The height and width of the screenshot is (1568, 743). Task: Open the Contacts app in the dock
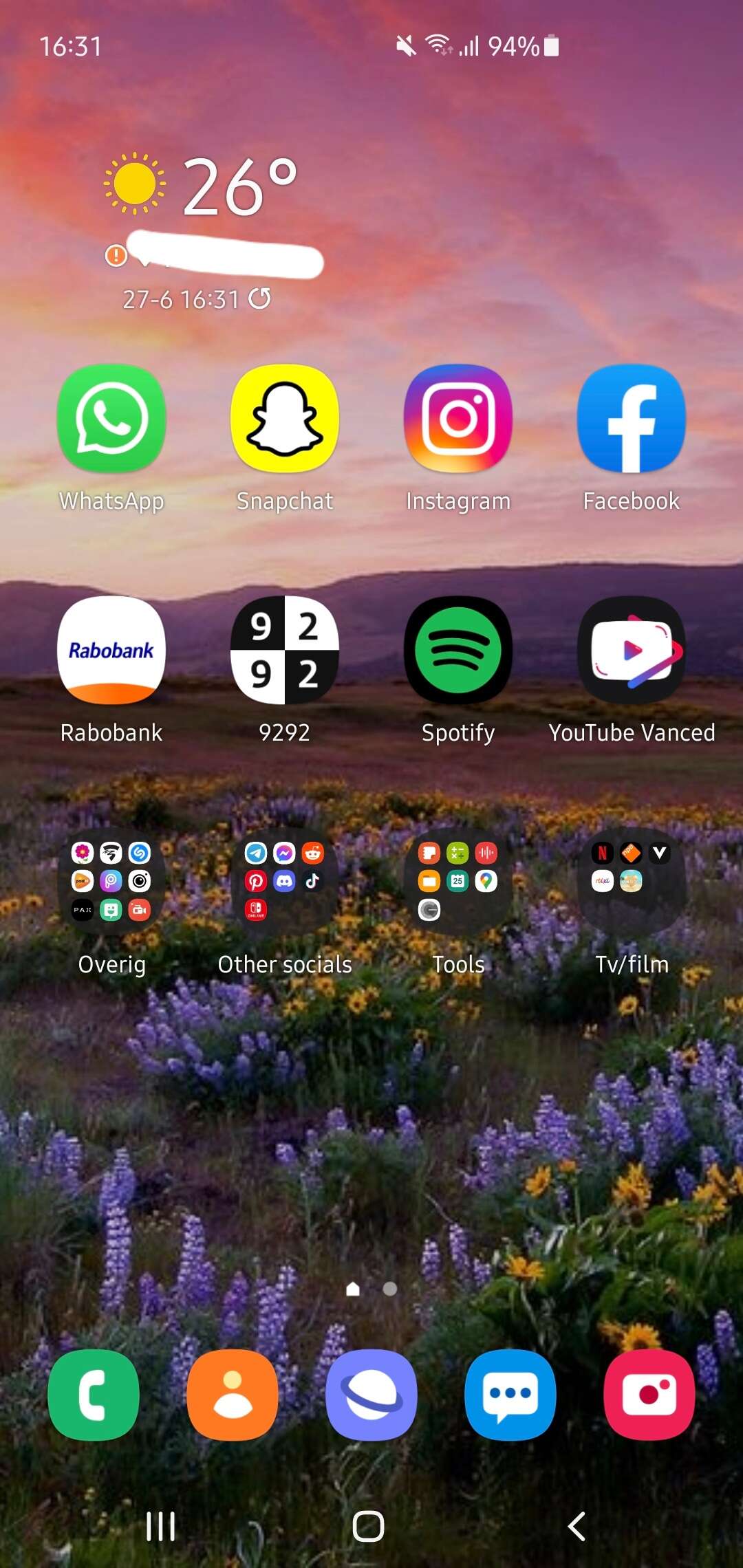[233, 1395]
